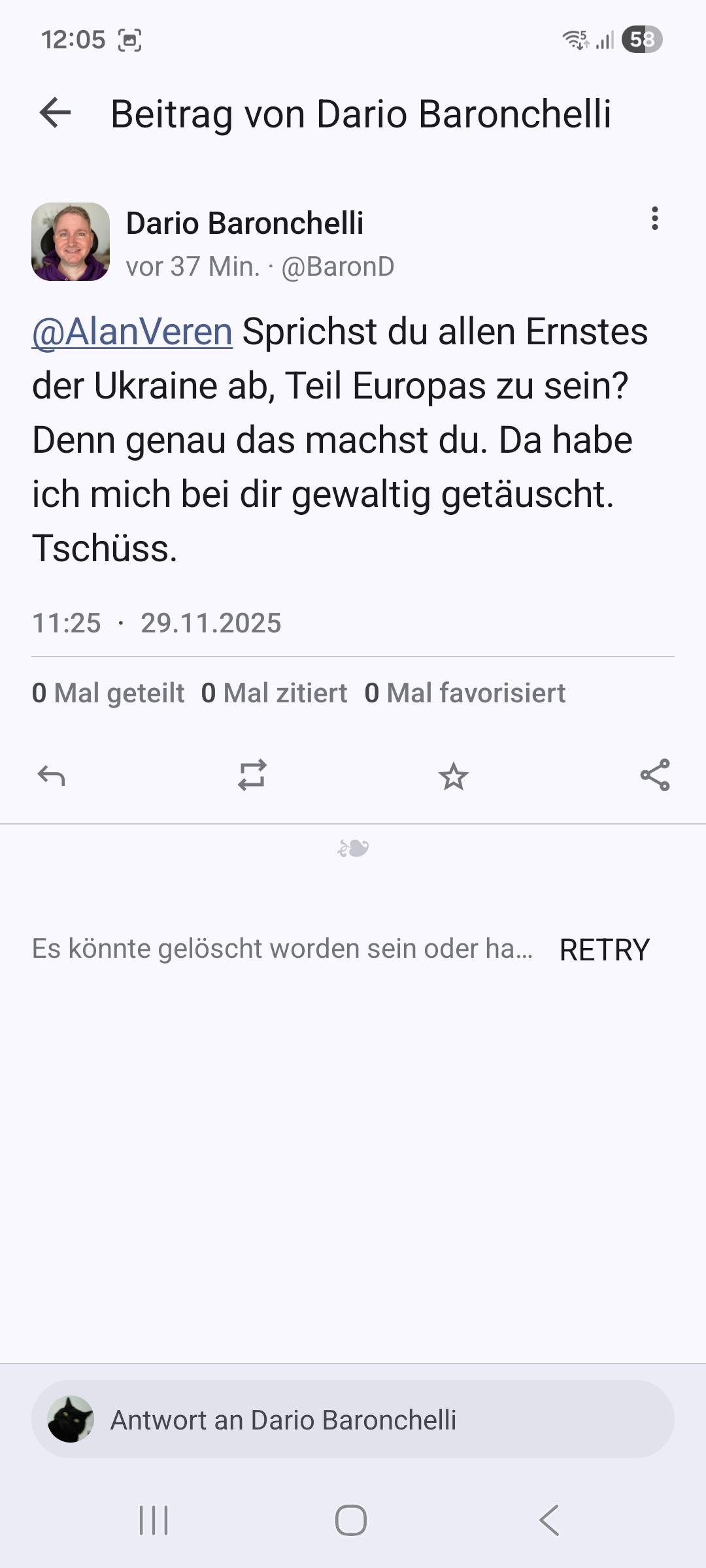706x1568 pixels.
Task: Open recent apps from navigation bar
Action: [154, 1520]
